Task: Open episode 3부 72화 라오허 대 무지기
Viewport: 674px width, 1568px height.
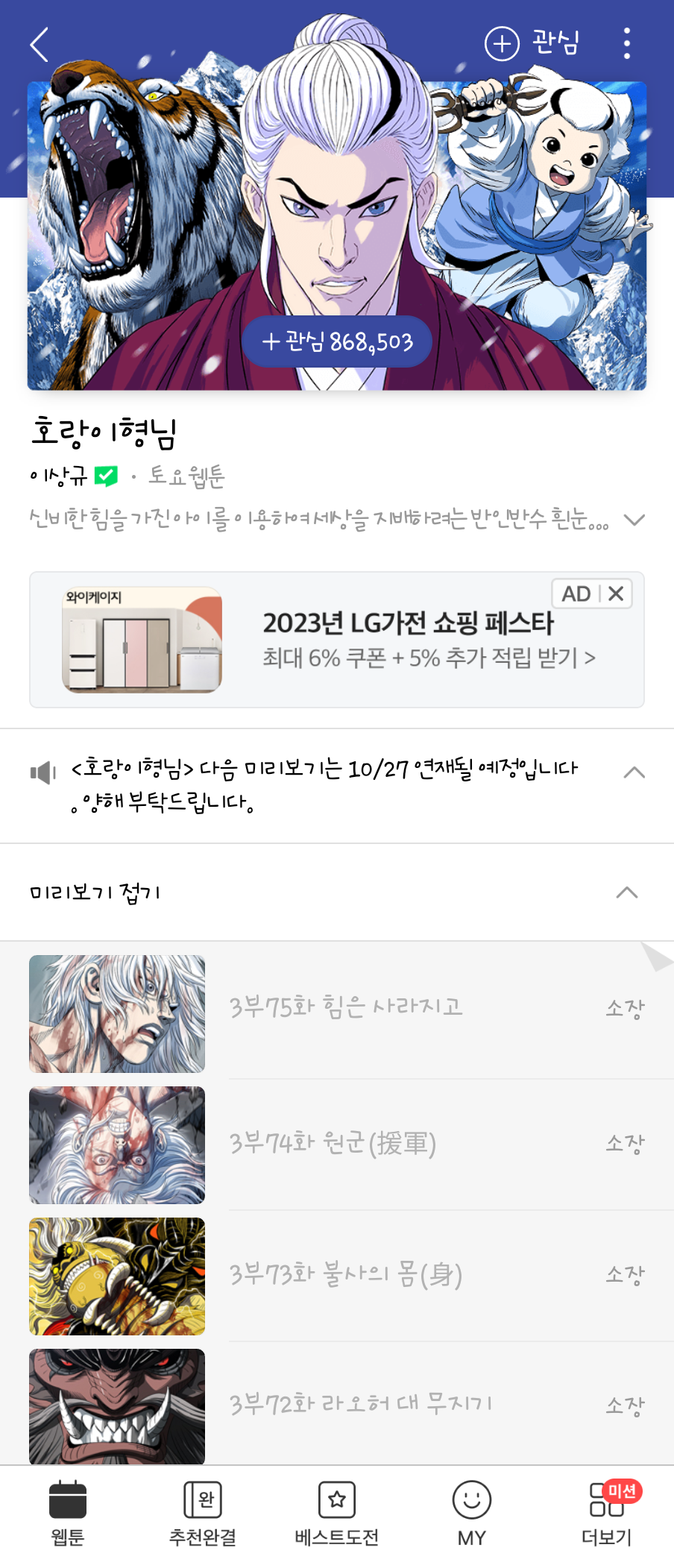Action: [337, 1404]
